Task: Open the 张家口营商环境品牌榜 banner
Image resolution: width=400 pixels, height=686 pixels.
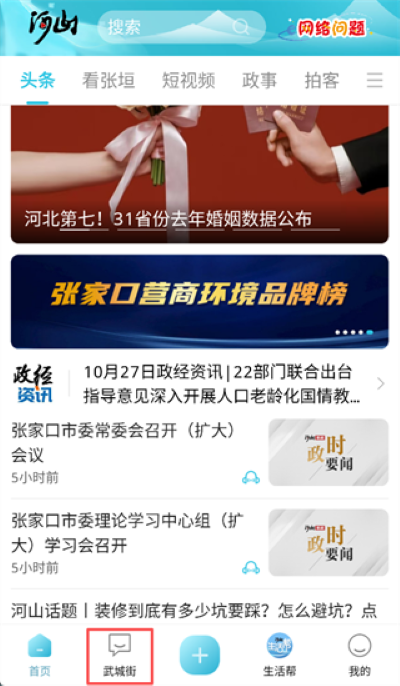Action: (200, 301)
